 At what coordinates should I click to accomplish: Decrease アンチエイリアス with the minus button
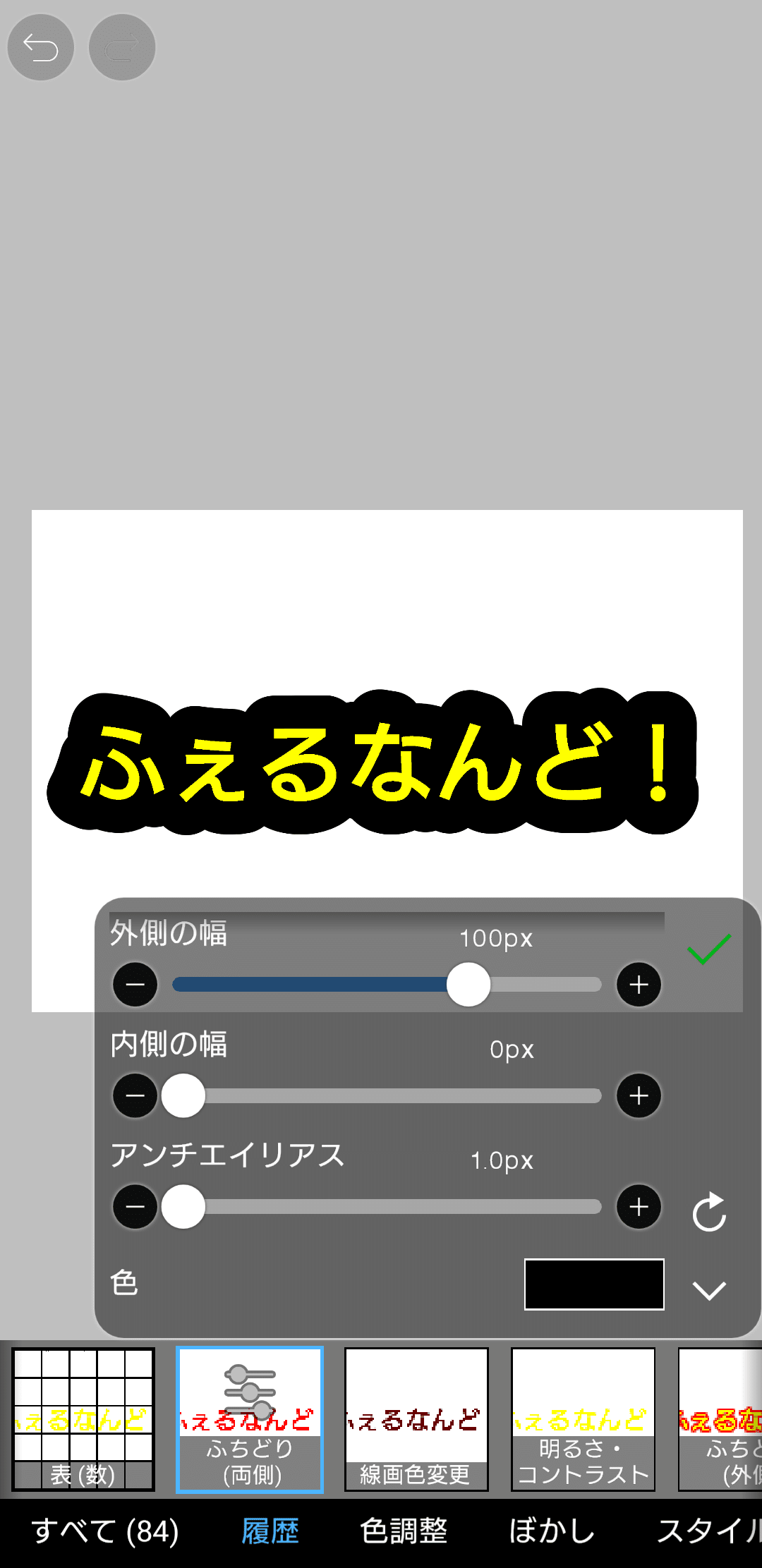(135, 1207)
